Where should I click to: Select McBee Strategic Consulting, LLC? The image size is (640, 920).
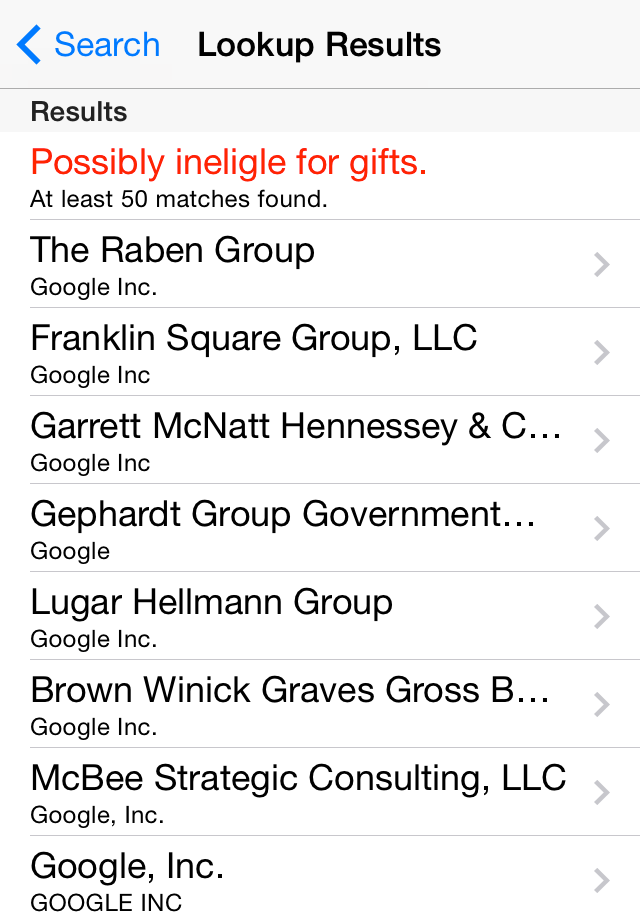[320, 792]
